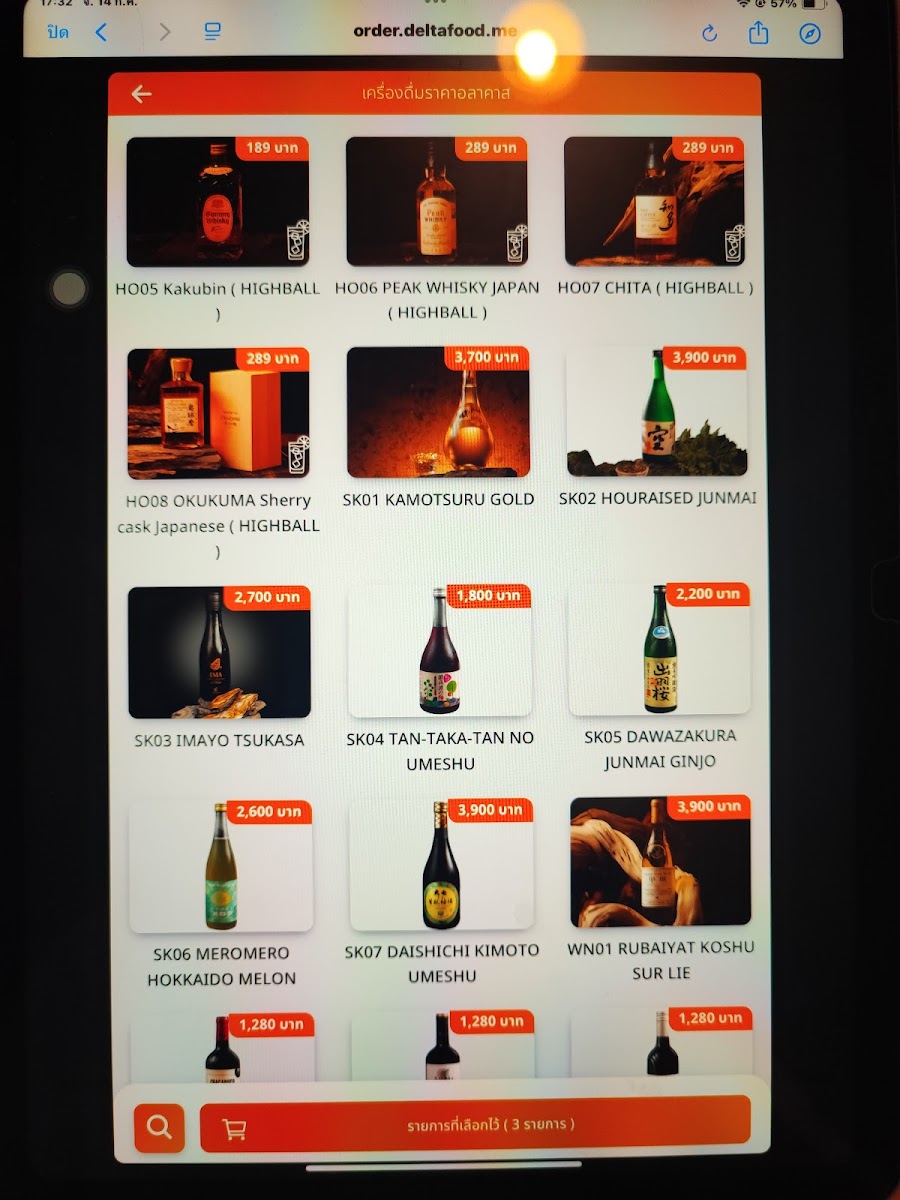Open the page in Safari compass icon
Image resolution: width=900 pixels, height=1200 pixels.
click(x=810, y=34)
